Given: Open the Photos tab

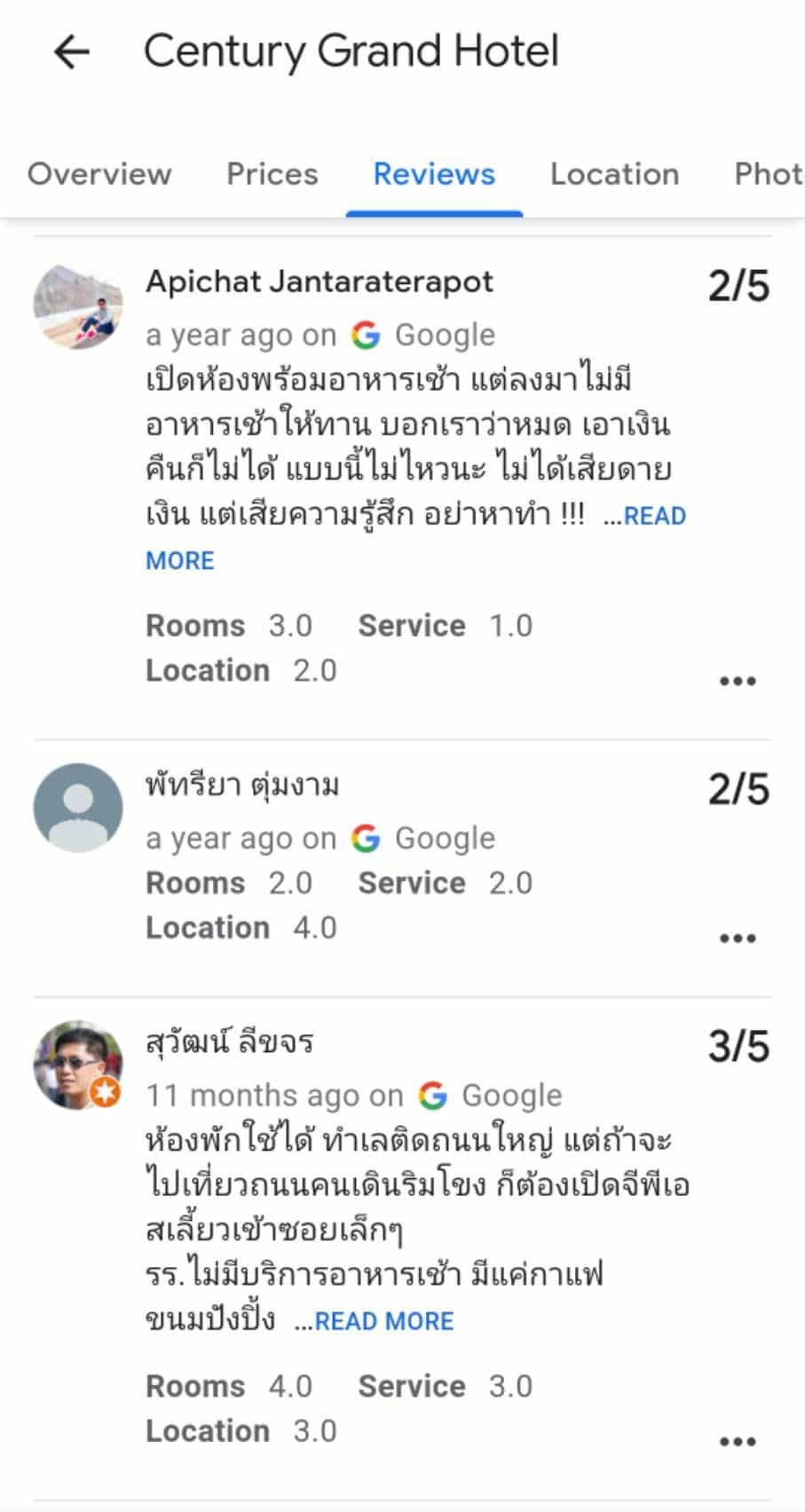Looking at the screenshot, I should [767, 174].
